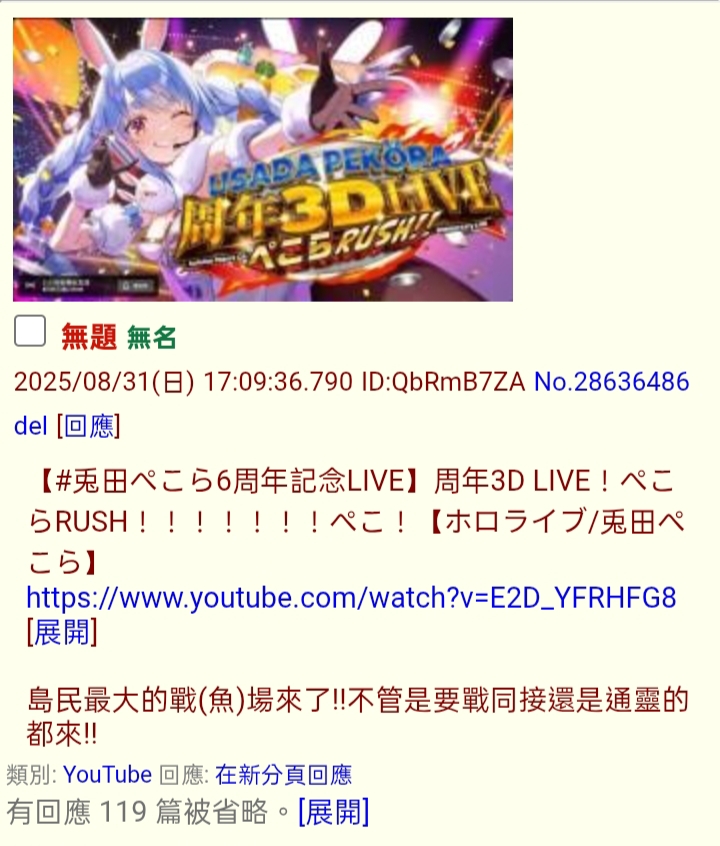Screen dimensions: 720x846
Task: Open the YouTube category link
Action: (107, 774)
